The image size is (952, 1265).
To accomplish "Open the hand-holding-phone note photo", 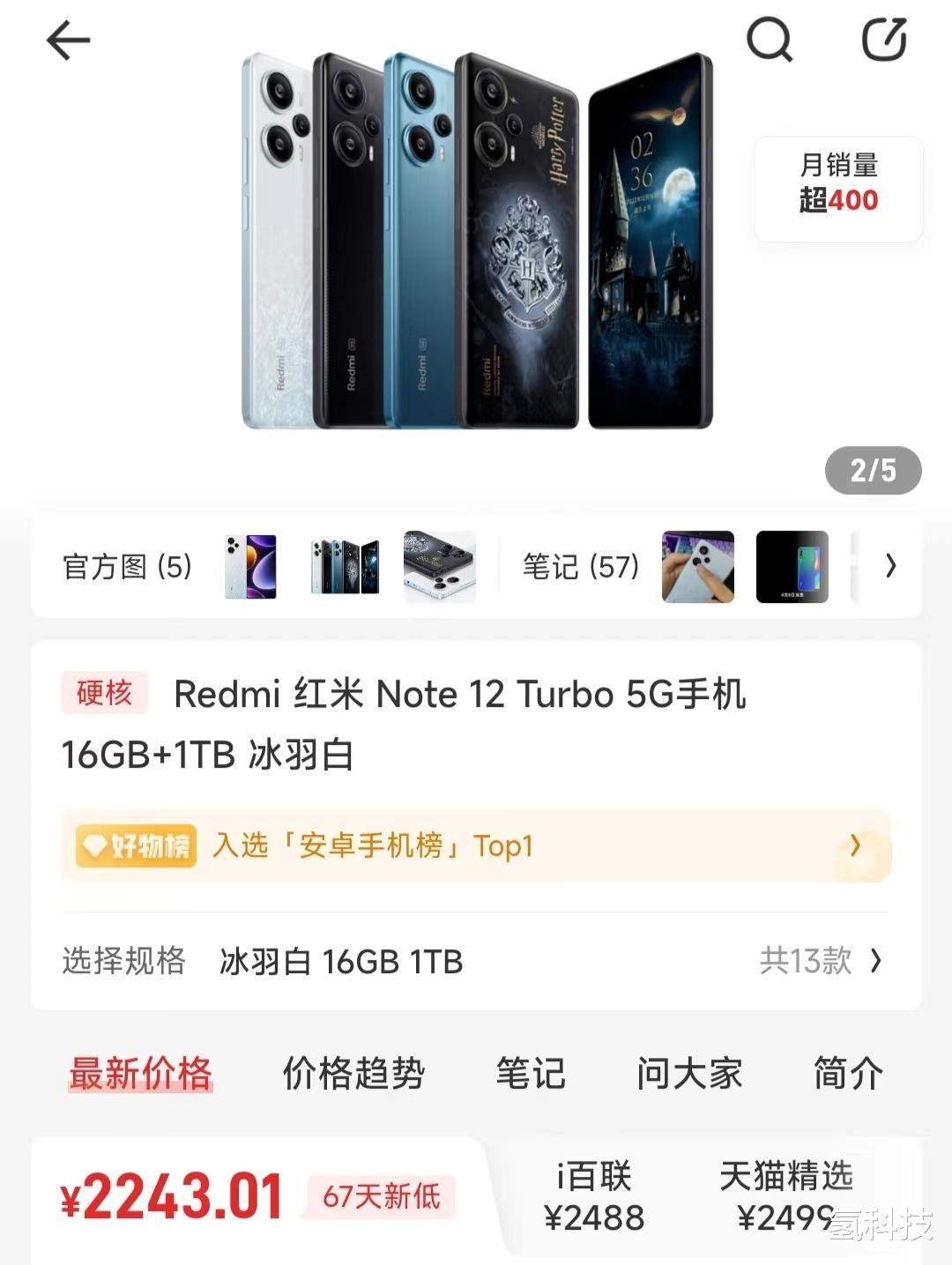I will tap(697, 567).
